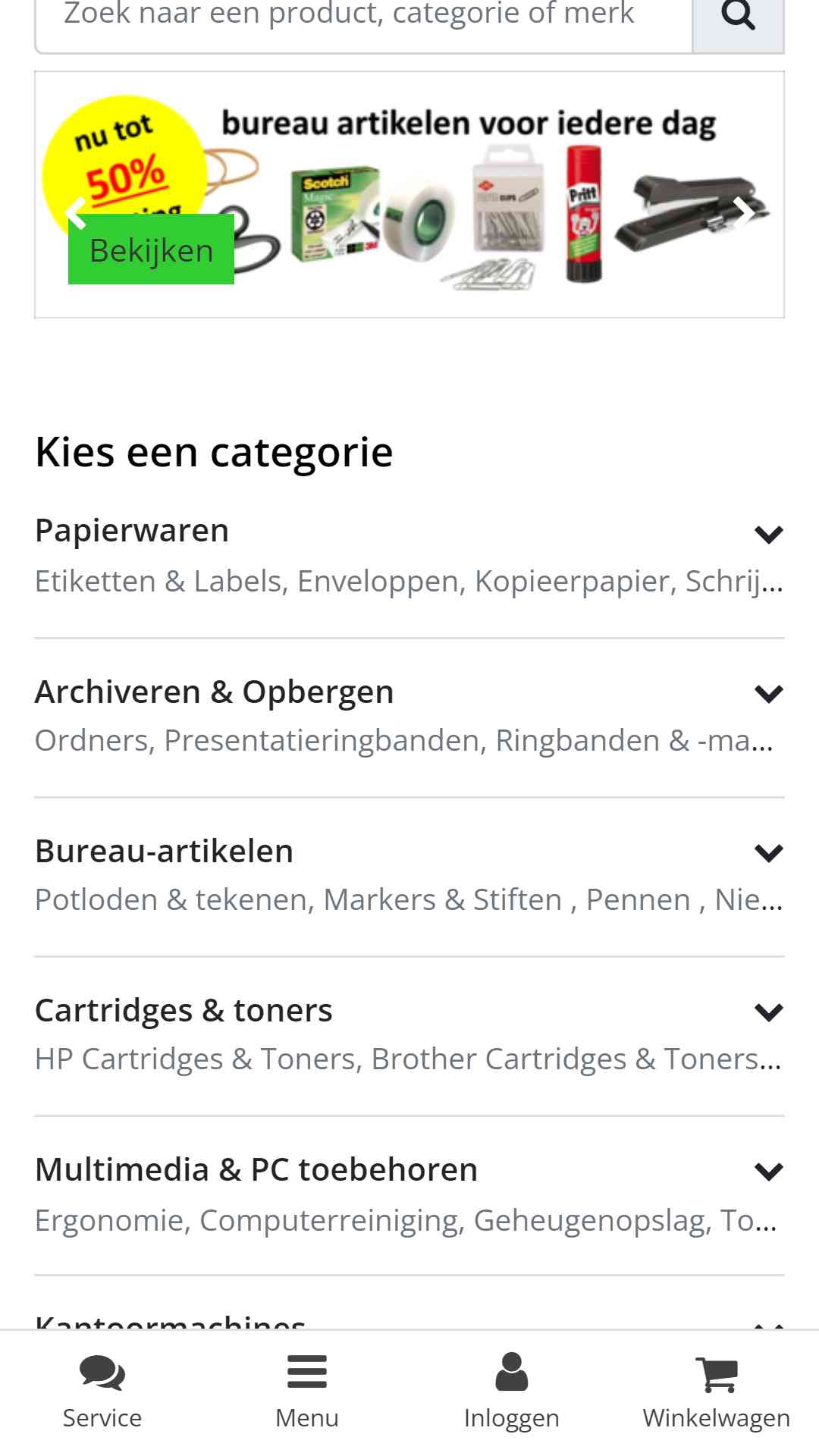Open the Menu tab
Screen dimensions: 819x1456
[x=307, y=1392]
